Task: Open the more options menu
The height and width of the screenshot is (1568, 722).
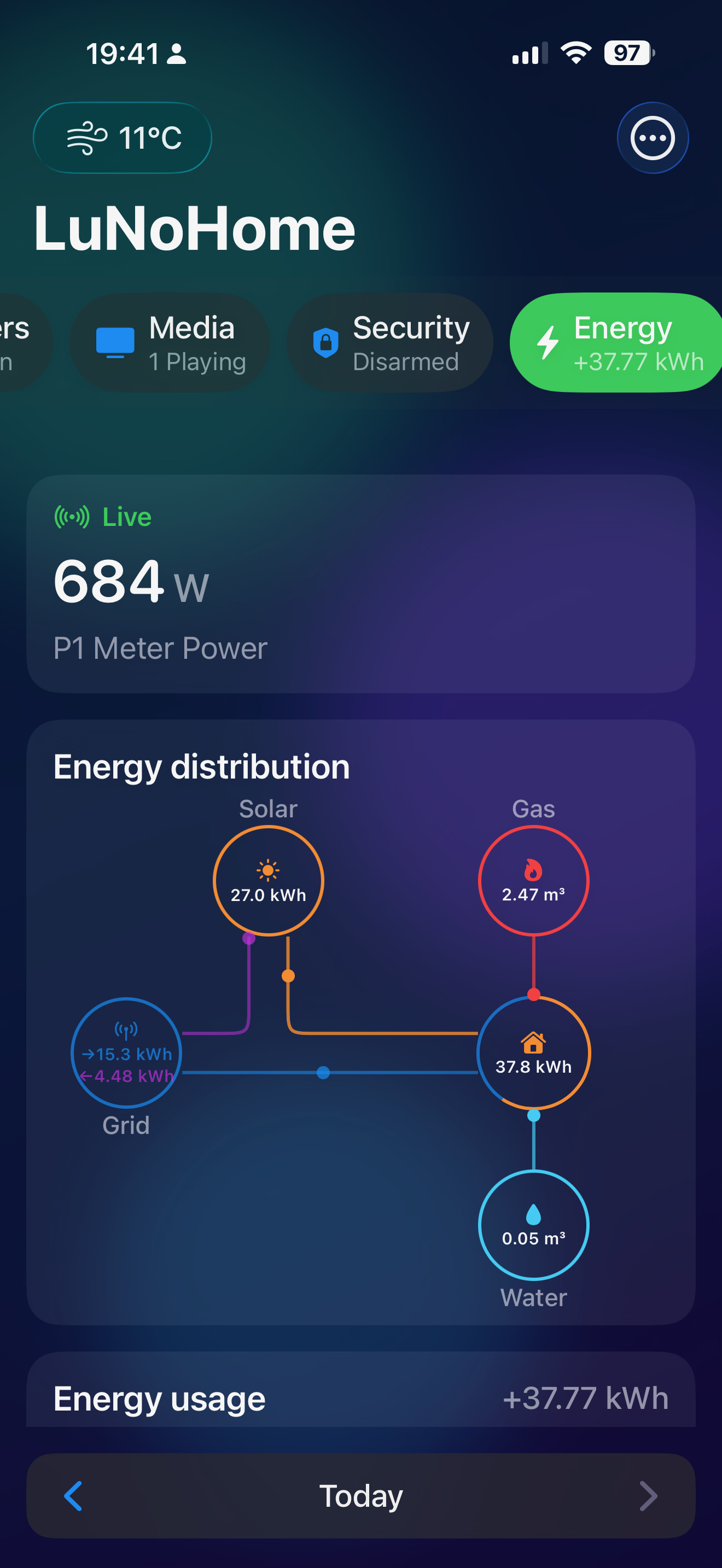Action: (x=652, y=138)
